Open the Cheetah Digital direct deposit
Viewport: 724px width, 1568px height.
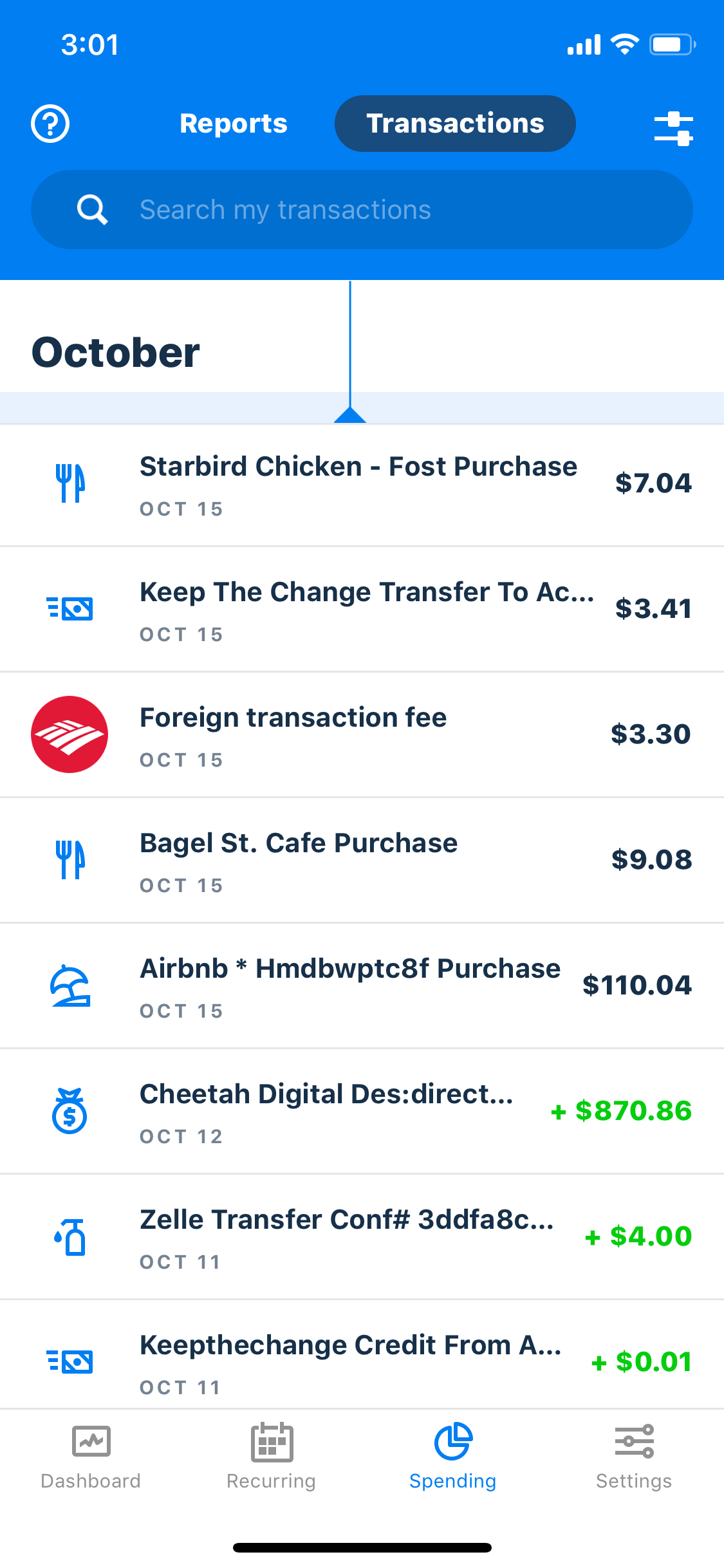(x=362, y=1112)
